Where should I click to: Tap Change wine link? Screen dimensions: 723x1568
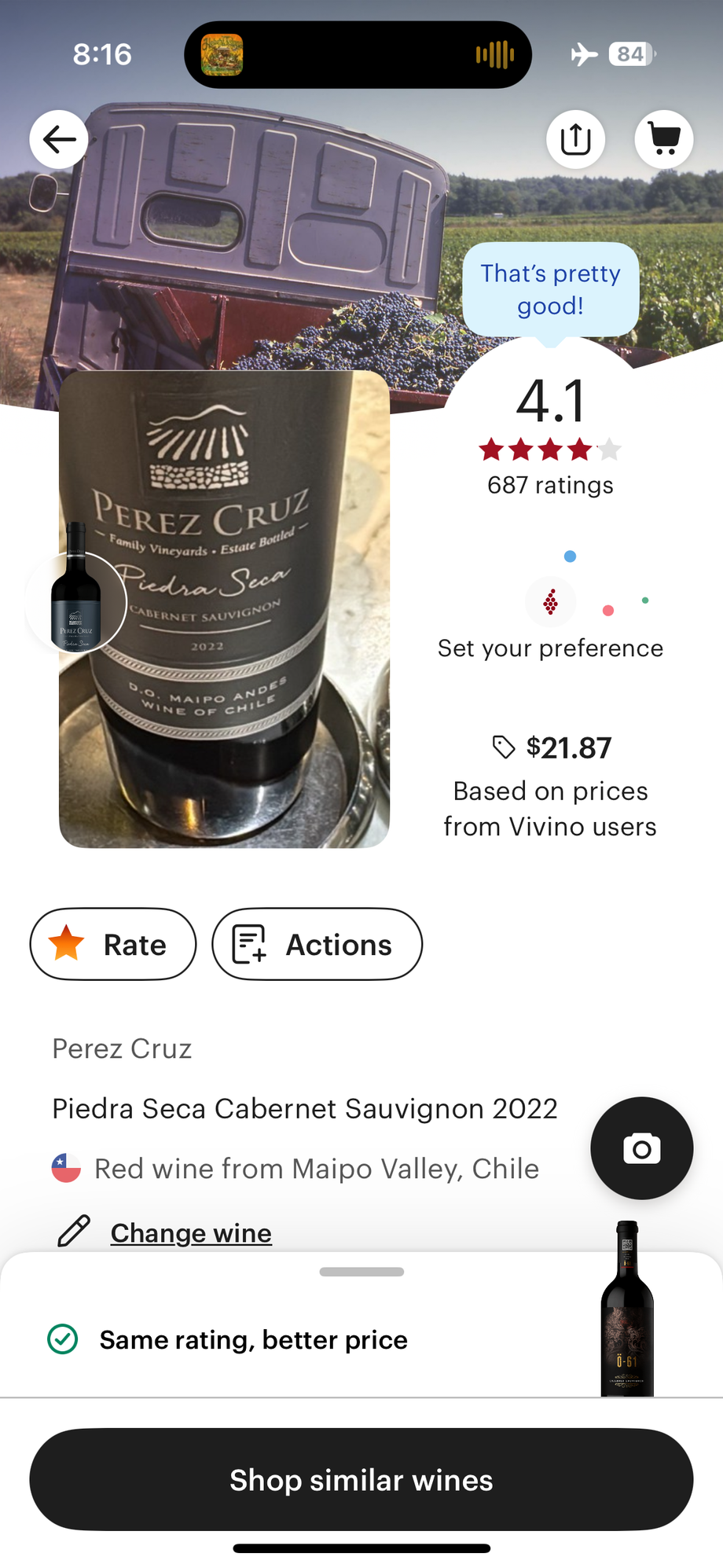click(x=191, y=1232)
